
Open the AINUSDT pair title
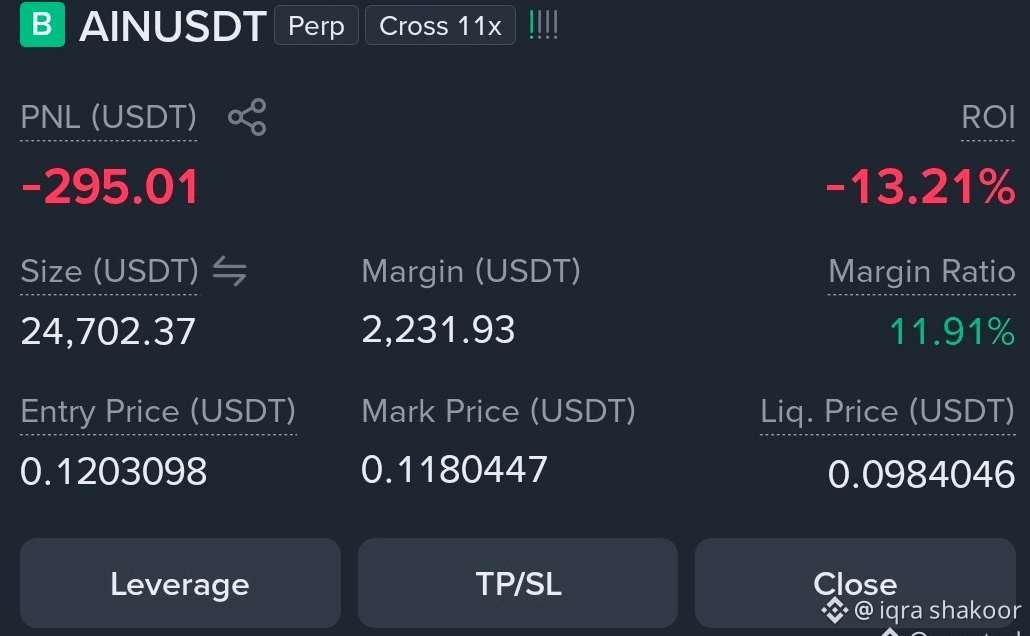tap(173, 26)
